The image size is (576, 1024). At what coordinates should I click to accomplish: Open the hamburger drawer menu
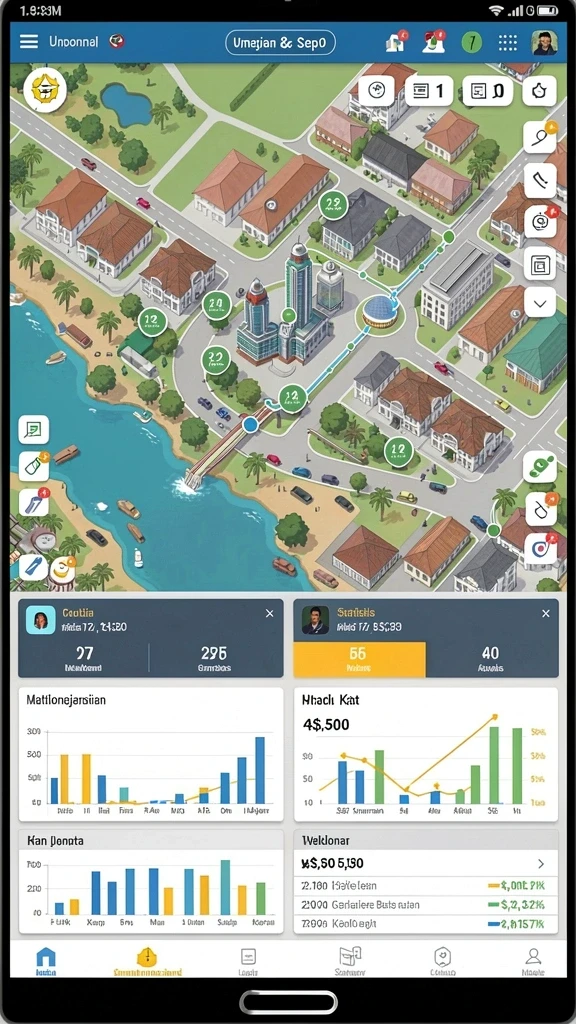point(29,42)
